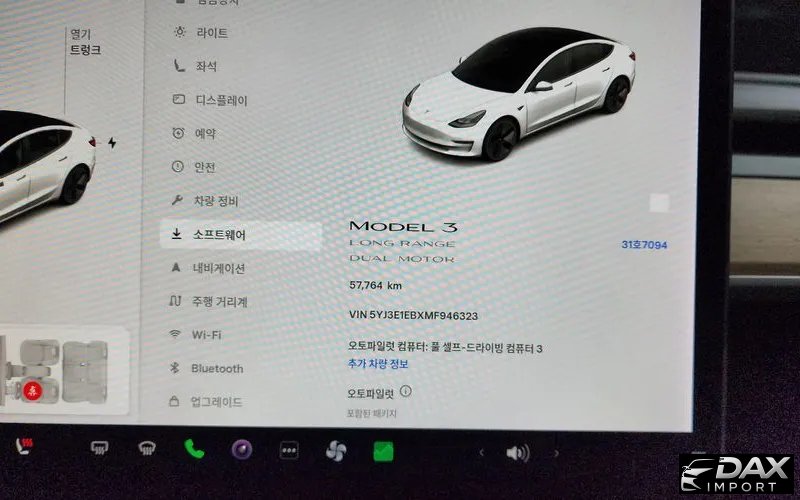The image size is (800, 500).
Task: Select the 소프트웨어 menu item
Action: 218,235
